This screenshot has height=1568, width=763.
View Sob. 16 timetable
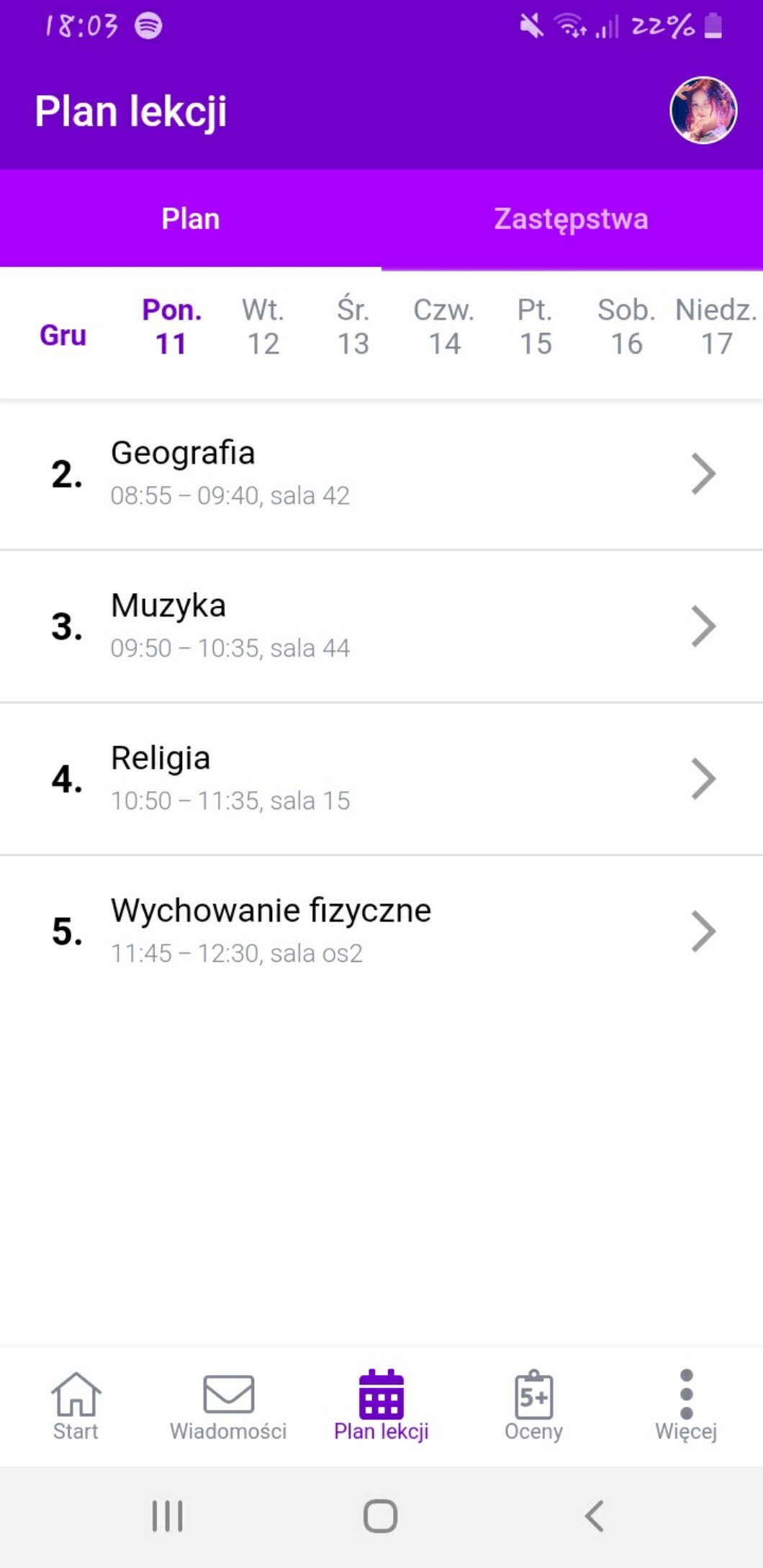626,328
